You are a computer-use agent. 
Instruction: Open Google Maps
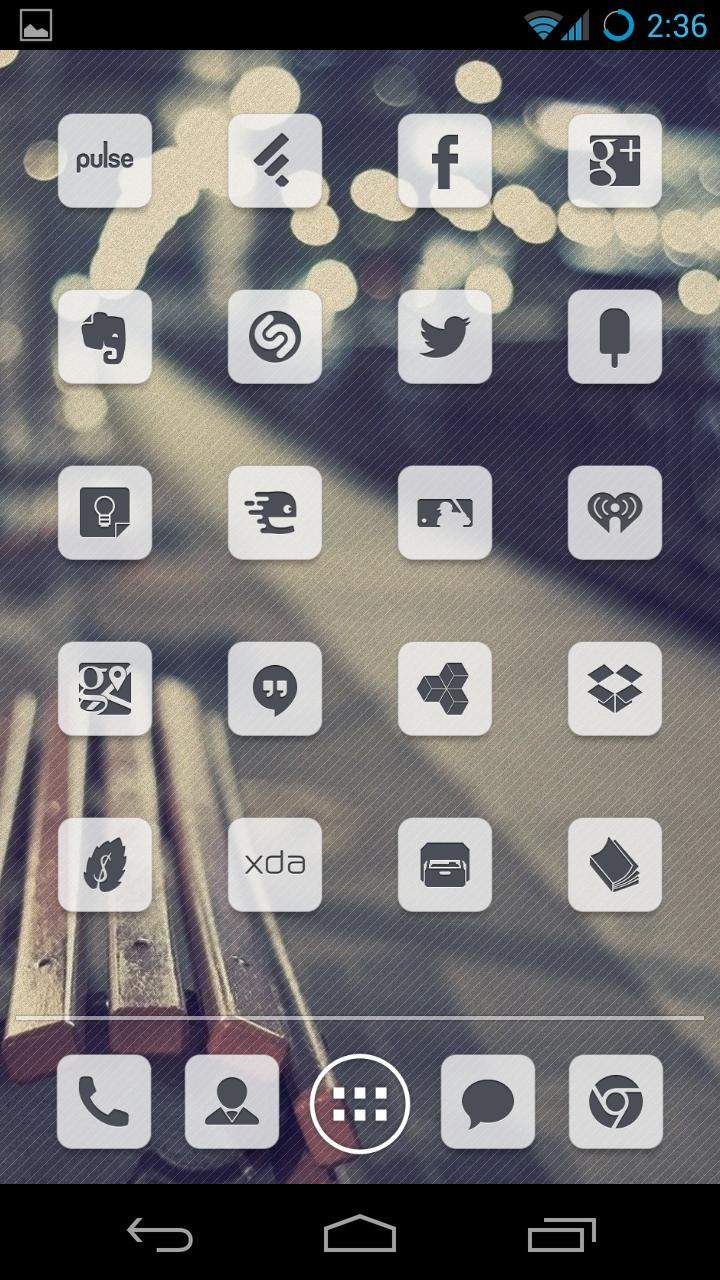pyautogui.click(x=105, y=688)
